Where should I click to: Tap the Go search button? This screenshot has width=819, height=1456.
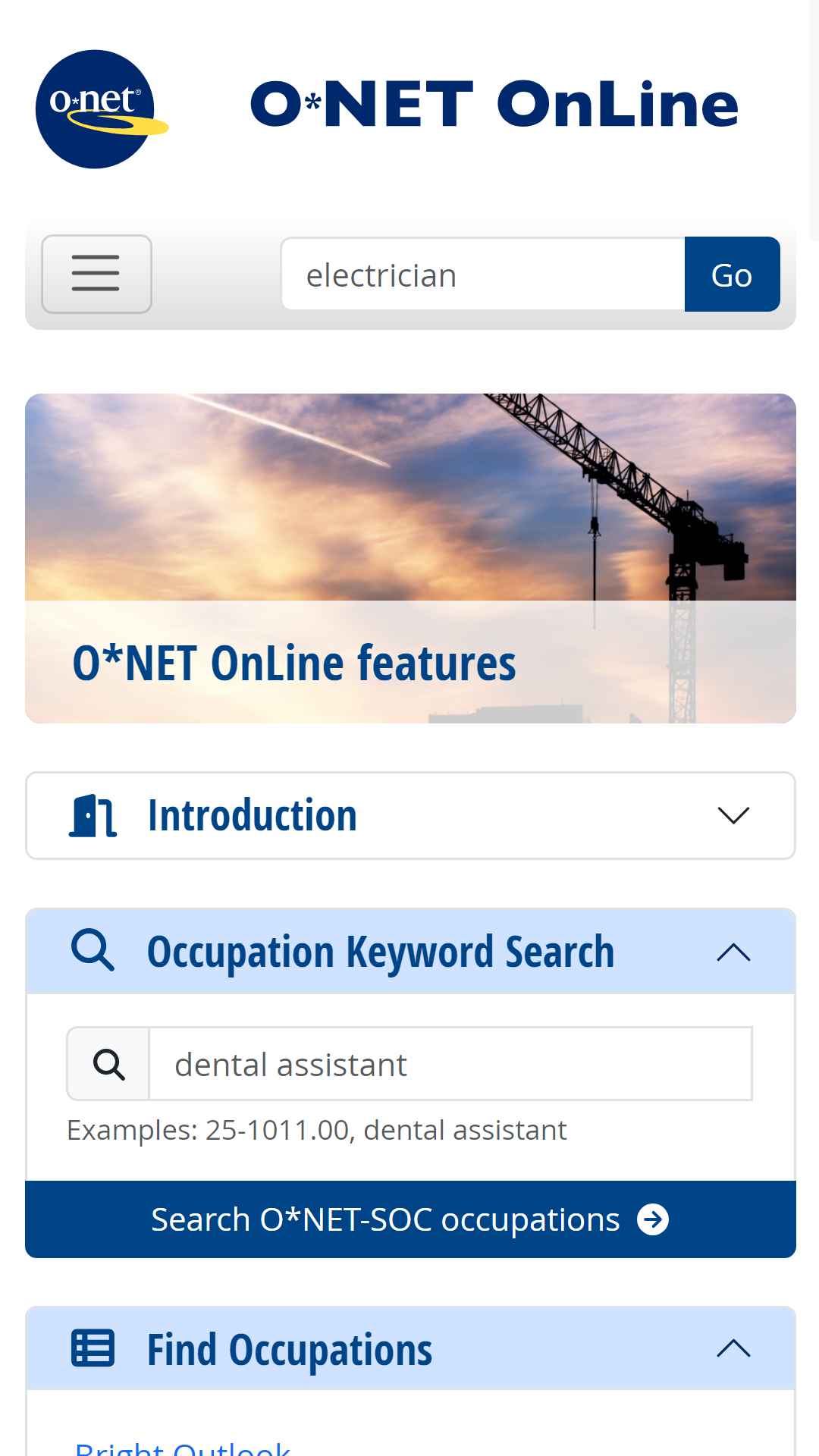[x=732, y=275]
